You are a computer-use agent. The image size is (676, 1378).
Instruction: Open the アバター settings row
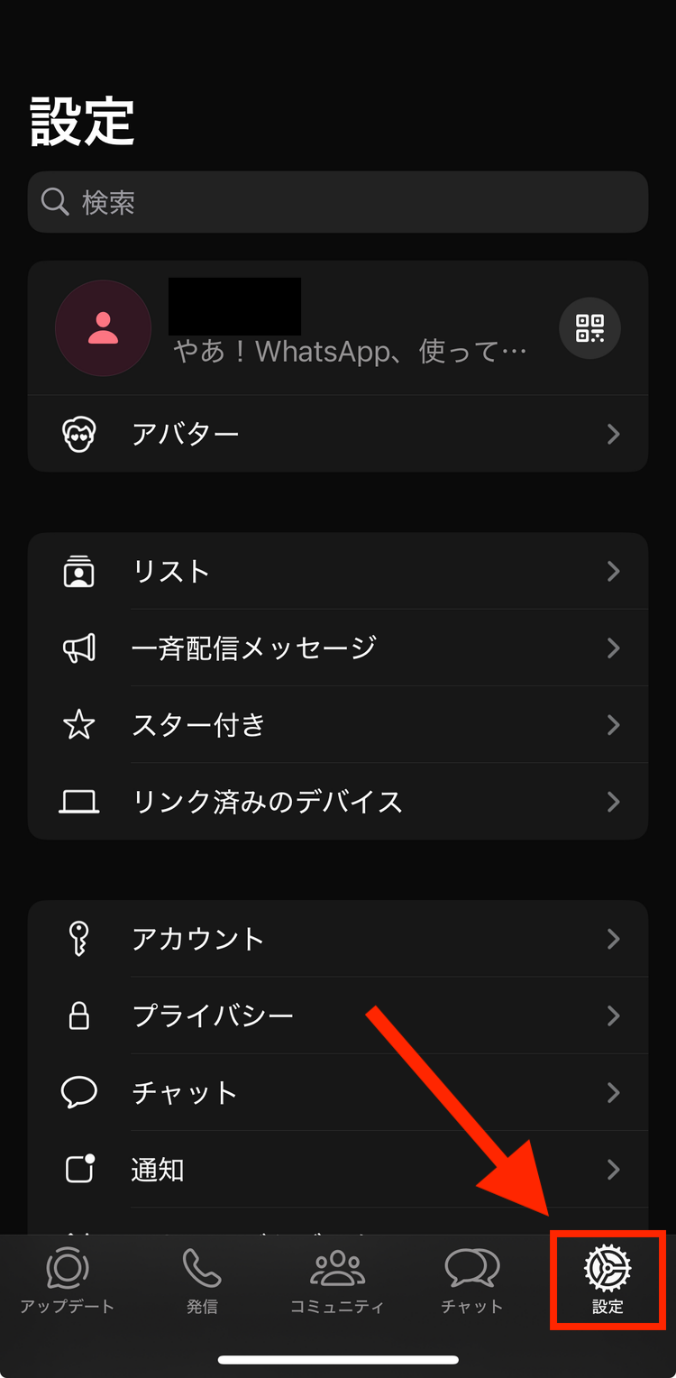(338, 434)
